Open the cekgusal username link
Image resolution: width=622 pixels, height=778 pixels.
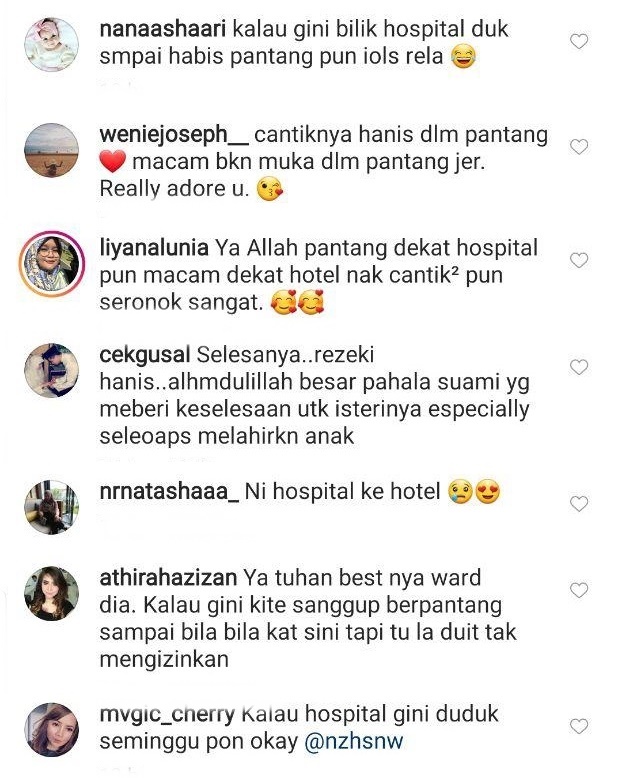(x=145, y=355)
